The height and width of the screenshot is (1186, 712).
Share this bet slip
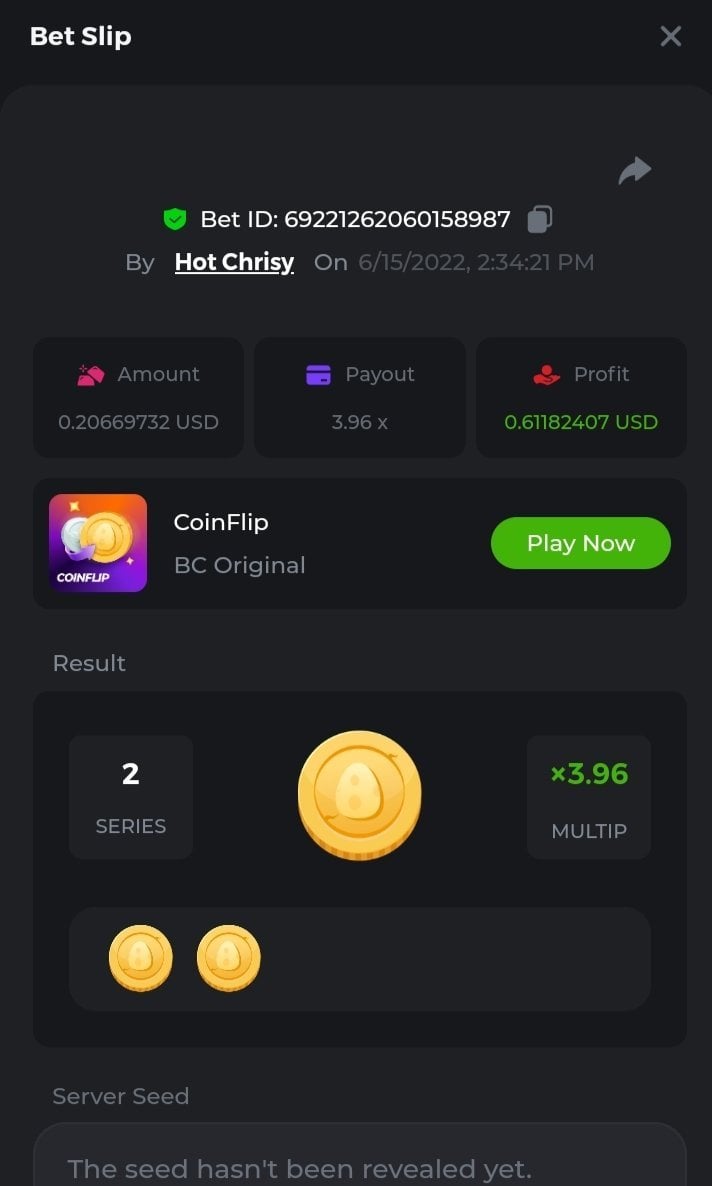634,171
